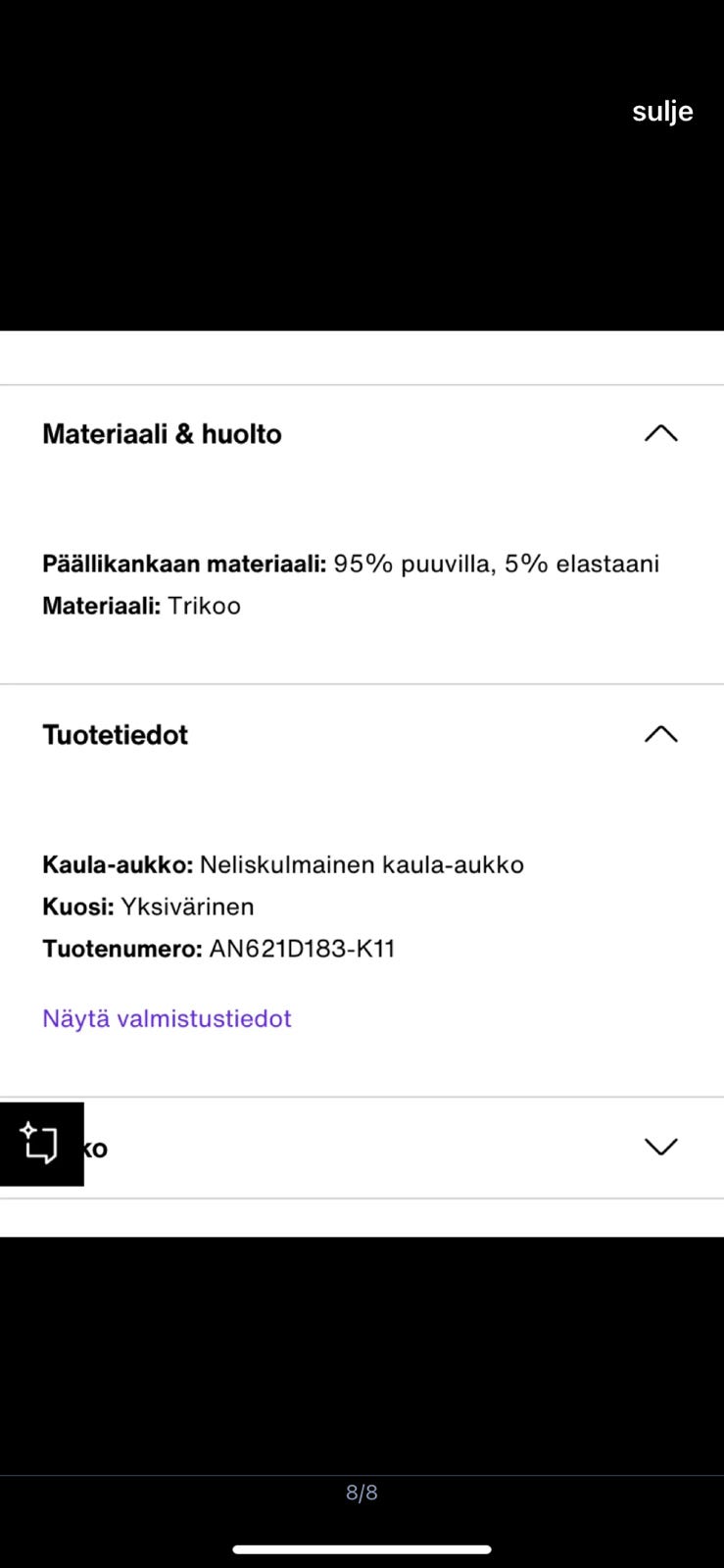Click the upward chevron beside Materiaali & huolto

(x=661, y=433)
